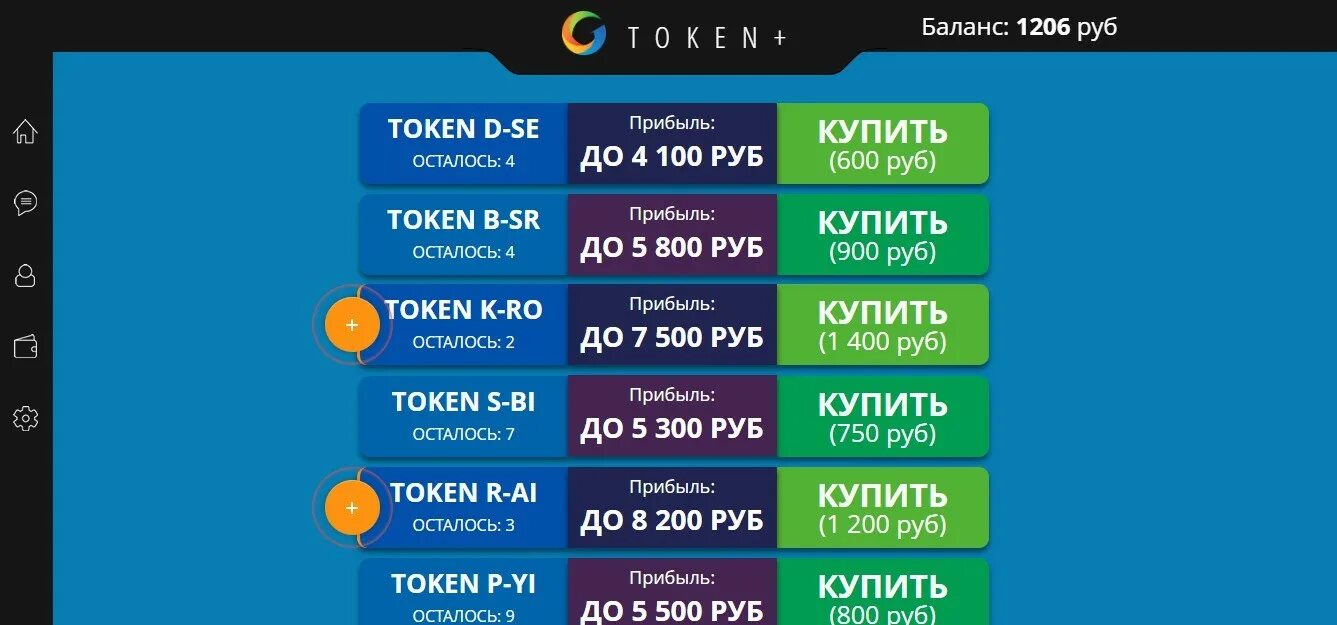Open the home icon in the sidebar
The image size is (1337, 625).
[x=25, y=132]
